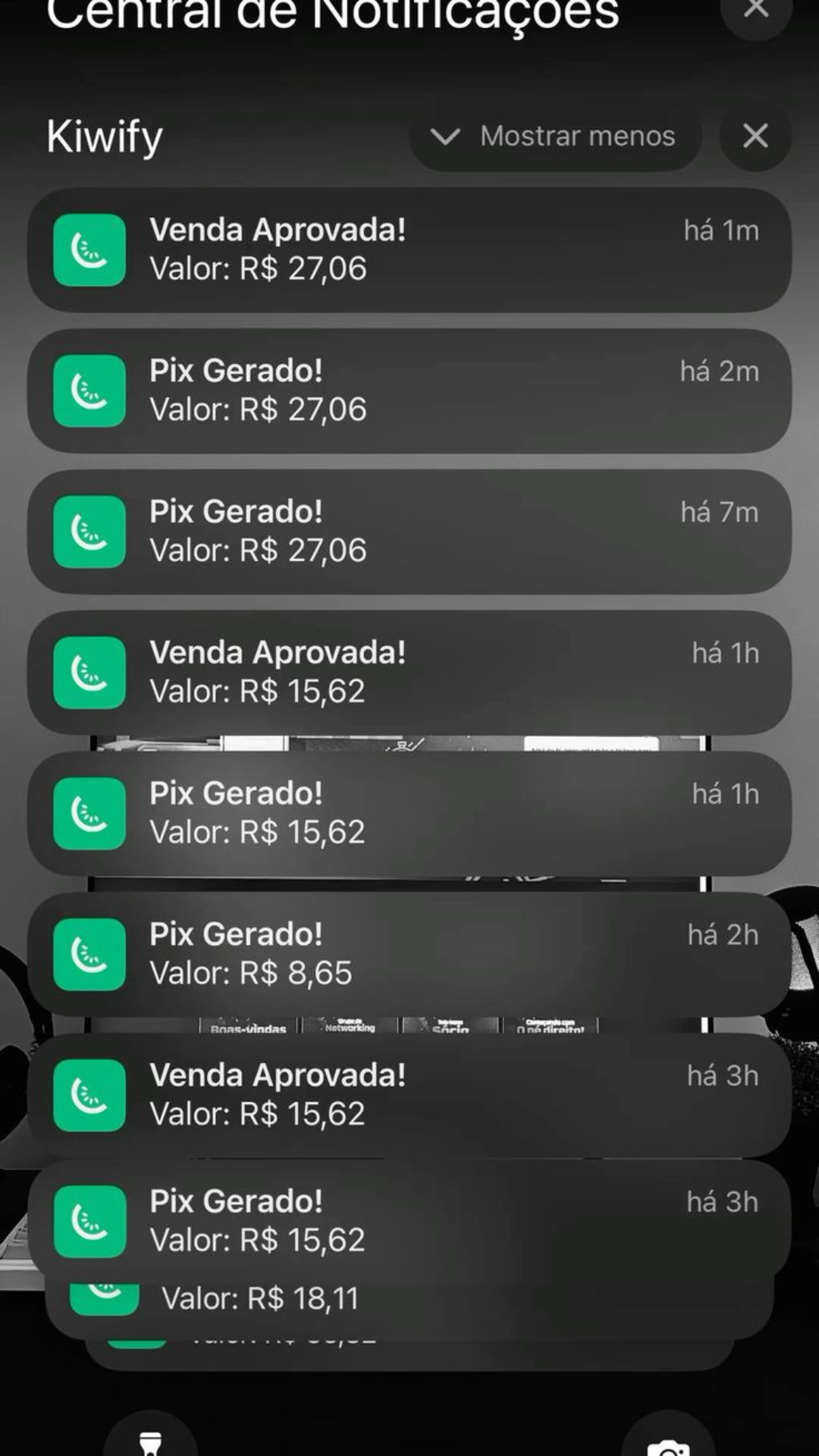Close the Central de Notificações with the top X

coord(755,11)
